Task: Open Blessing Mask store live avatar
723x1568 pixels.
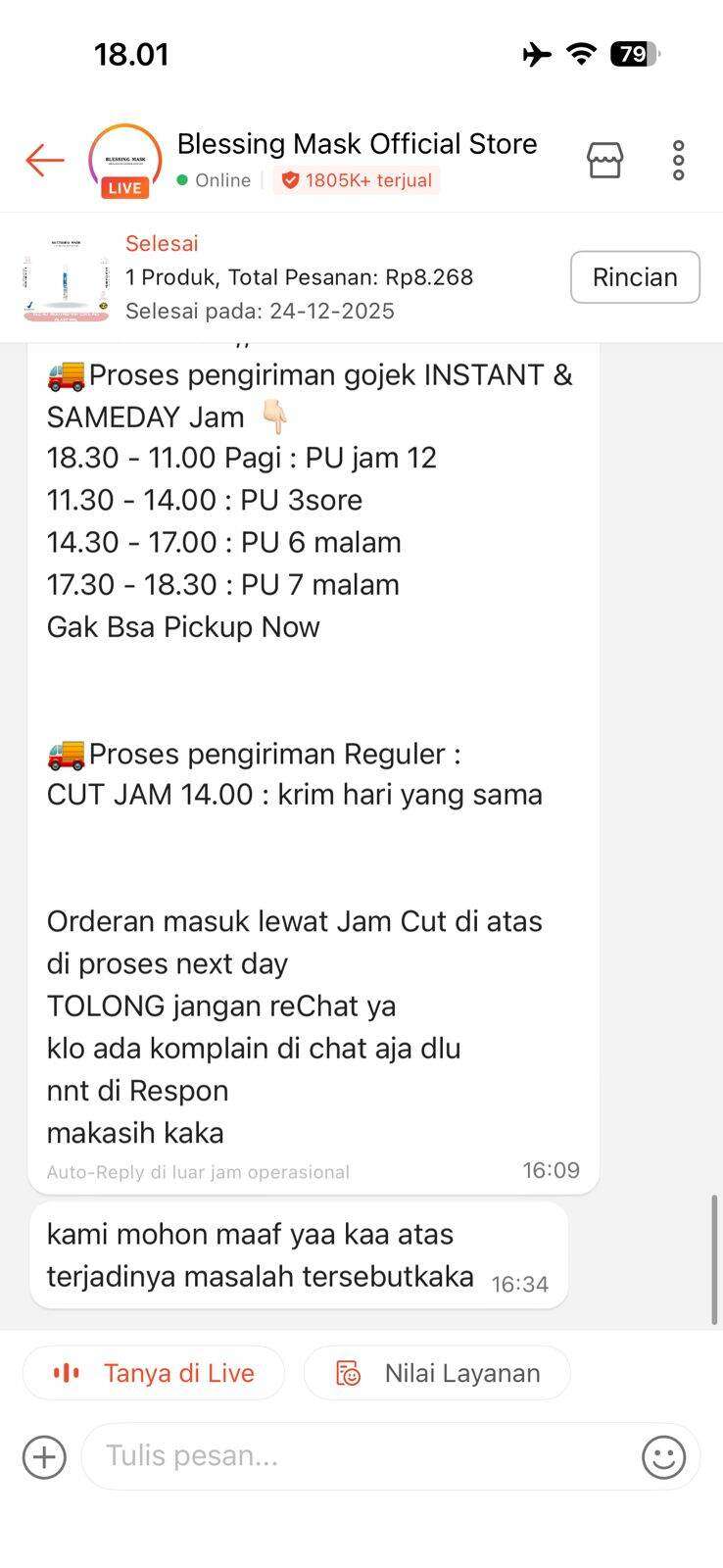Action: click(x=124, y=161)
